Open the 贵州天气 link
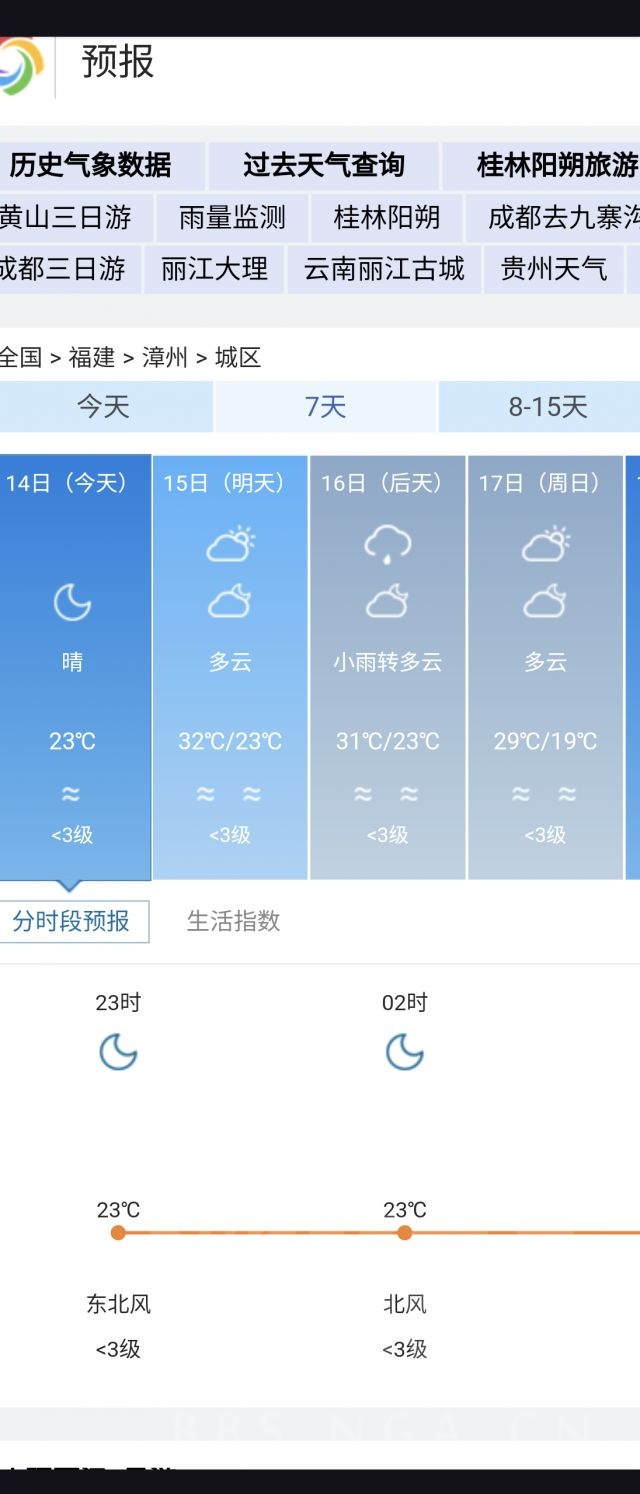Screen dimensions: 640x1494 pos(553,269)
